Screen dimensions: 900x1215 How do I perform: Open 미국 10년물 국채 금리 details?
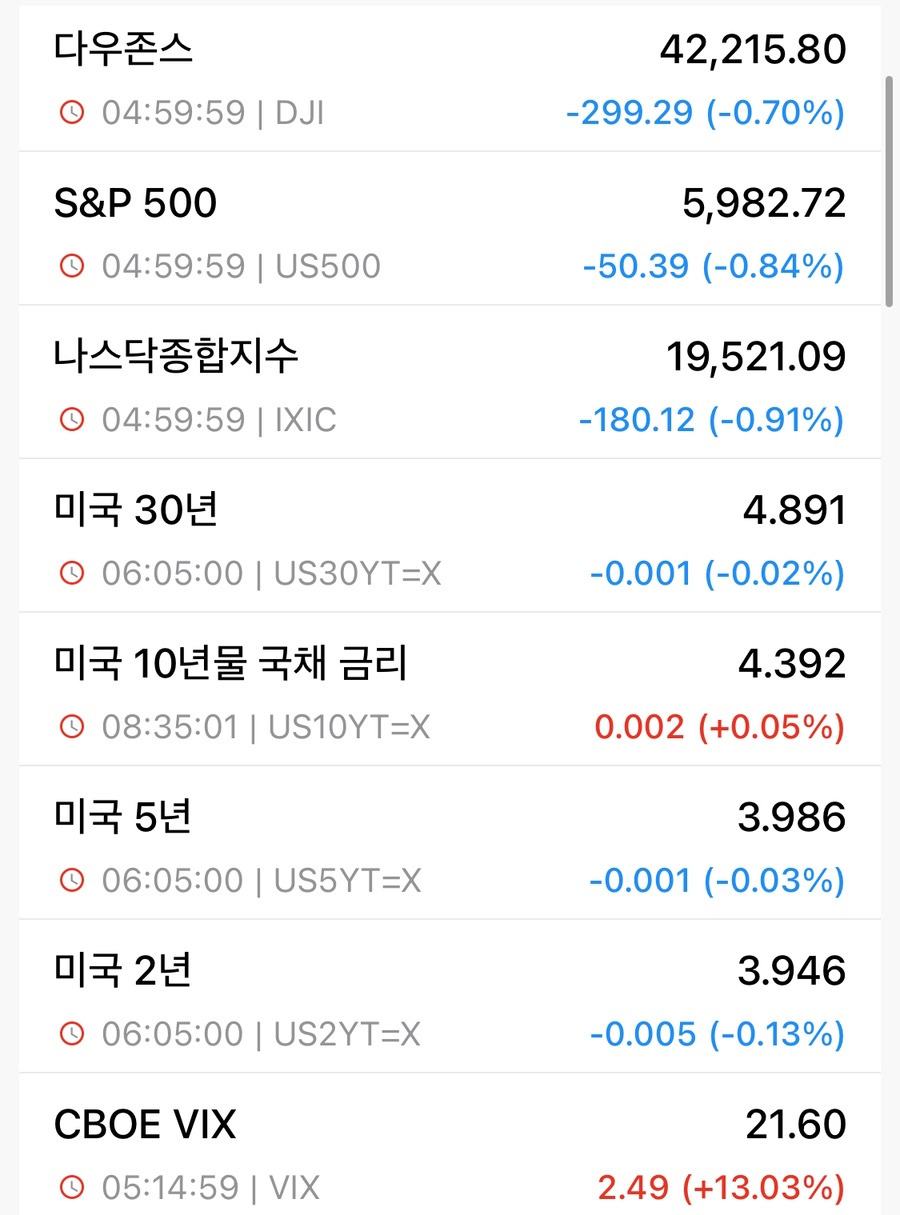(450, 689)
